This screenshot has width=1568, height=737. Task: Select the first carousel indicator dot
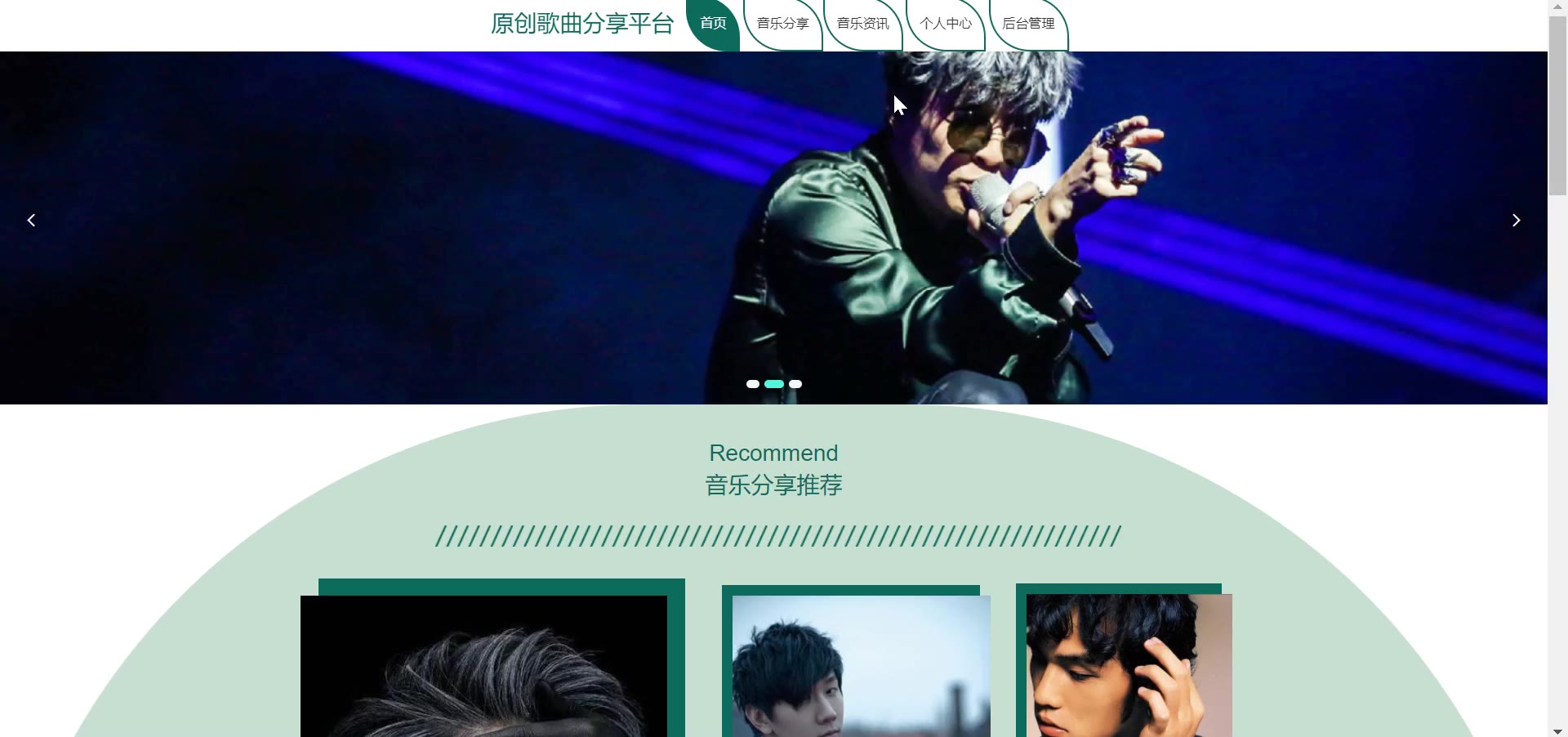[x=753, y=384]
